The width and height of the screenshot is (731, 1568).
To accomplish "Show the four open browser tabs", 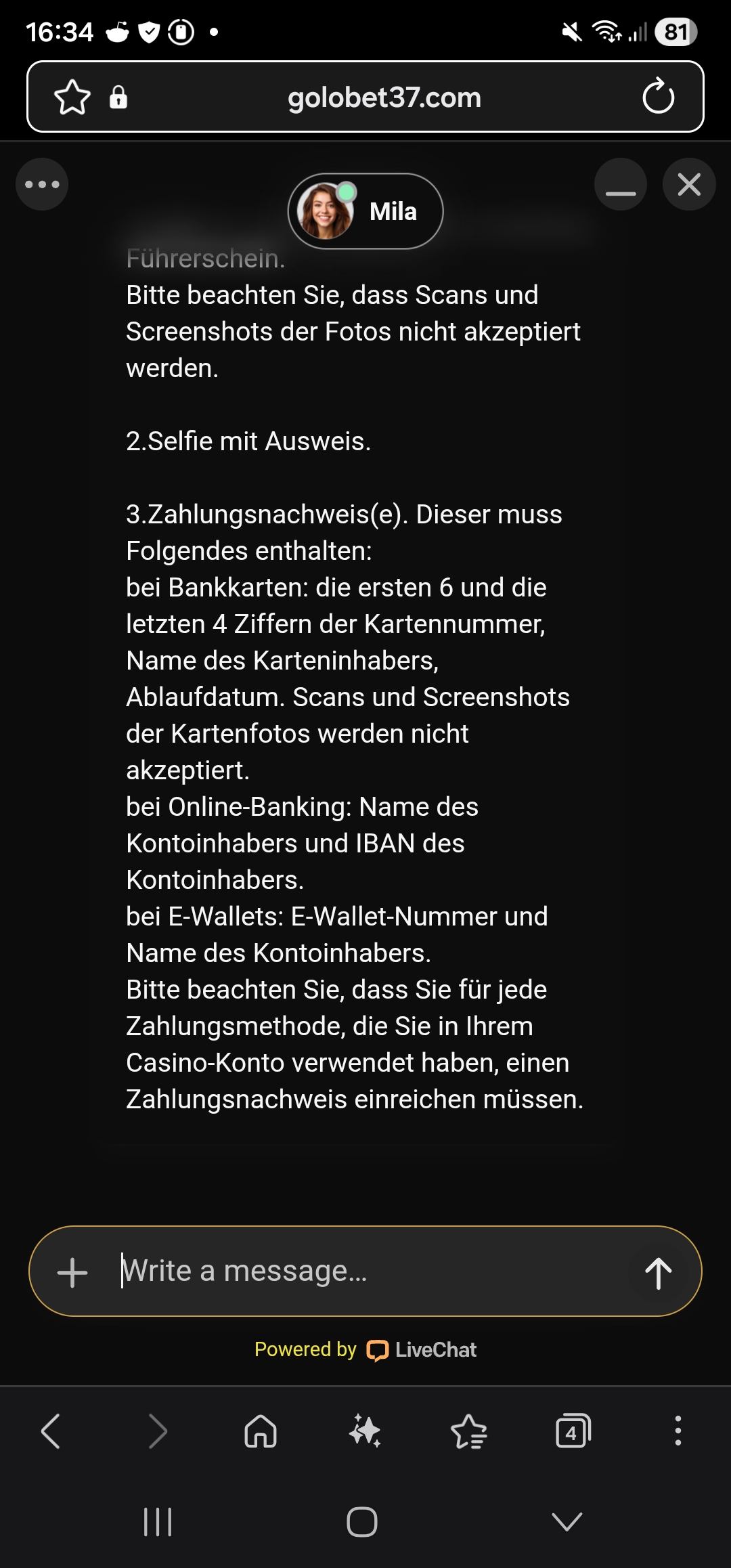I will tap(573, 1431).
